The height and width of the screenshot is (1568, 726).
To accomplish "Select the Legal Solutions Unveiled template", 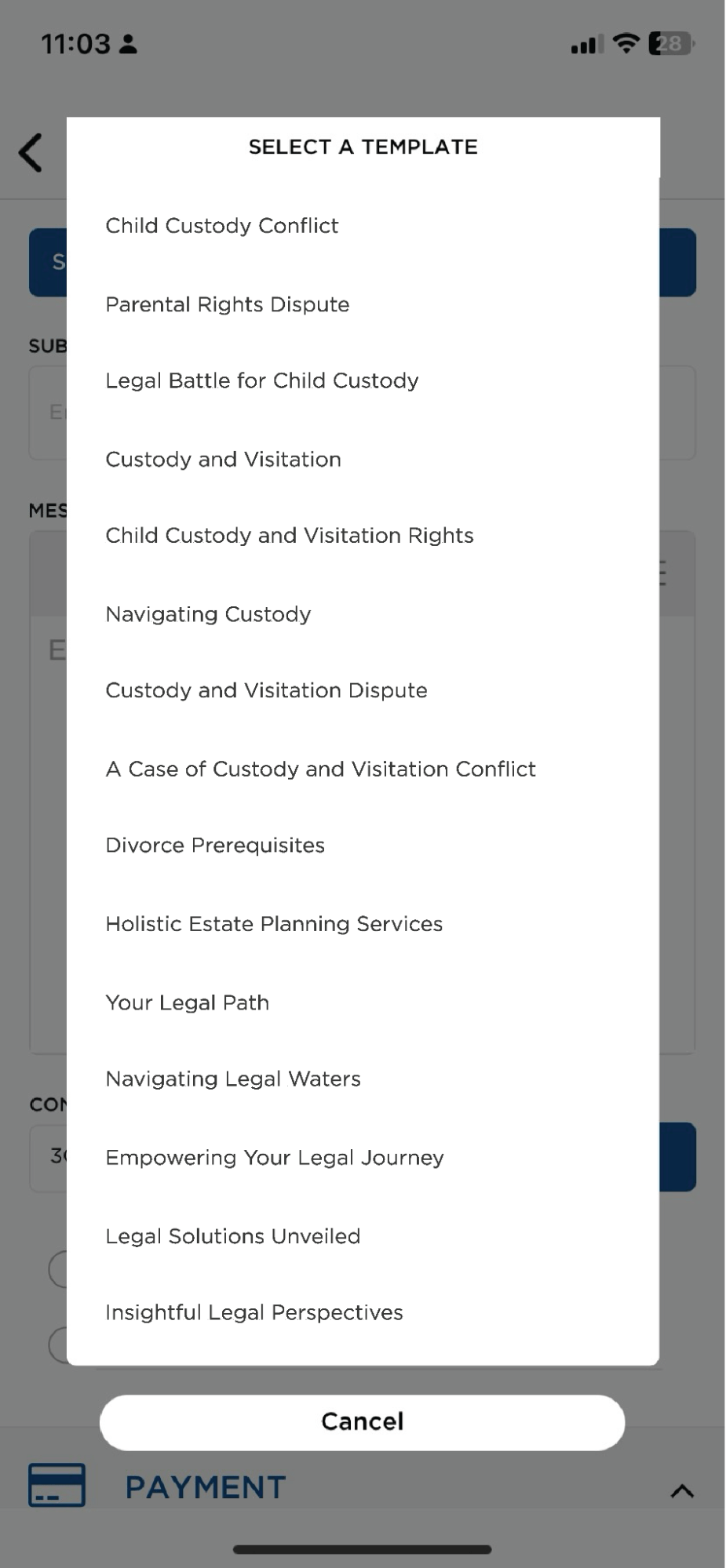I will (x=233, y=1236).
